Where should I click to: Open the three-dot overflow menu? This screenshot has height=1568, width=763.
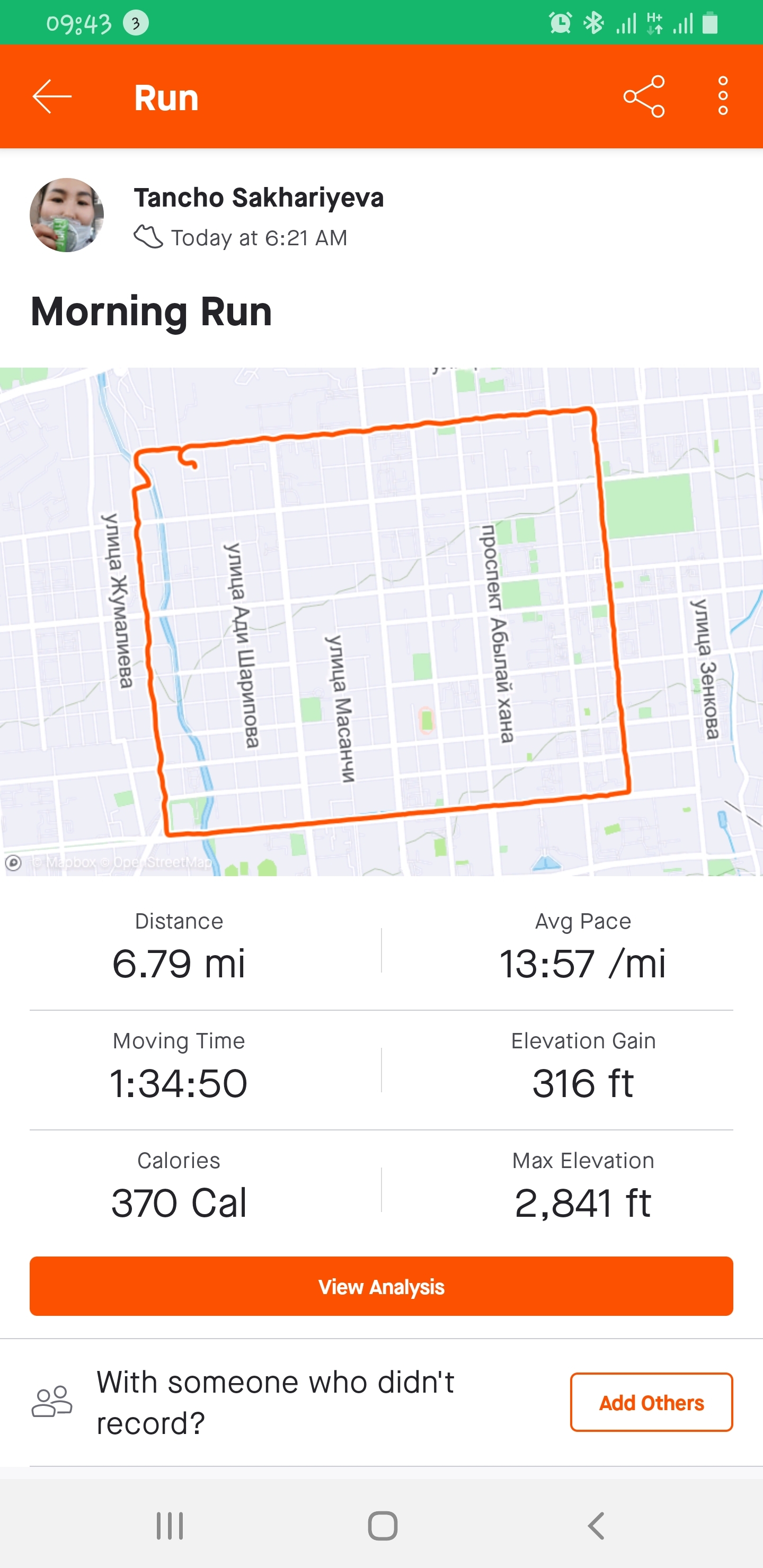(723, 97)
